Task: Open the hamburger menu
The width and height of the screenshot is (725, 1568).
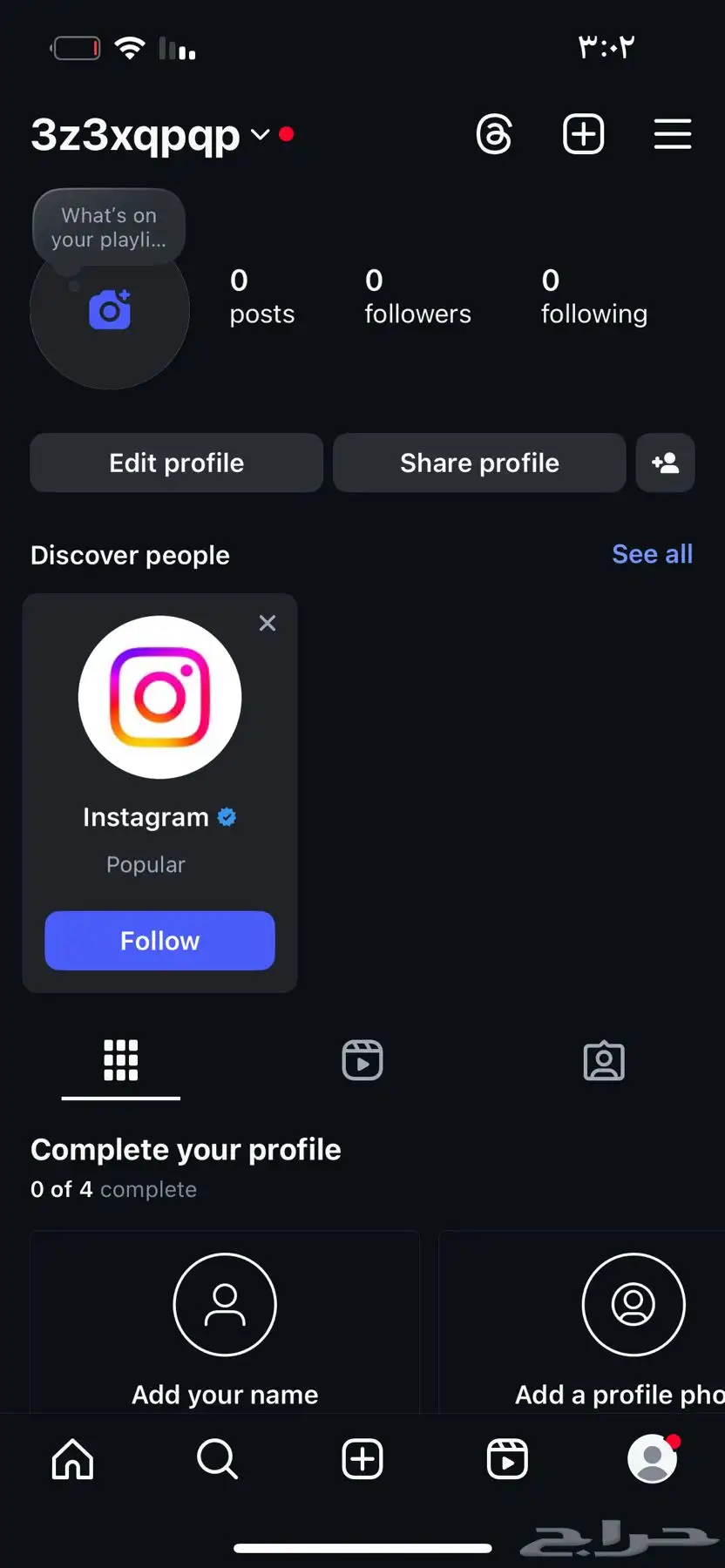Action: point(673,134)
